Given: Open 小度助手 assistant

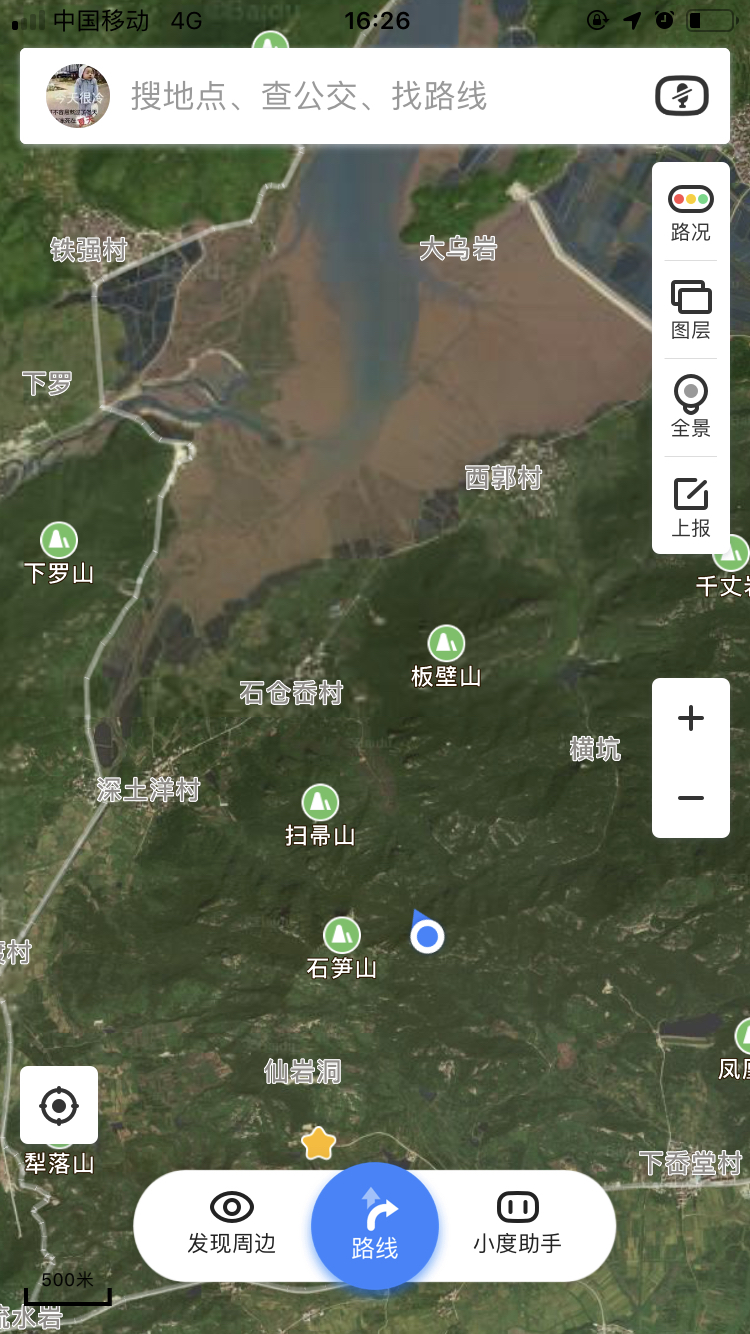Looking at the screenshot, I should (517, 1224).
